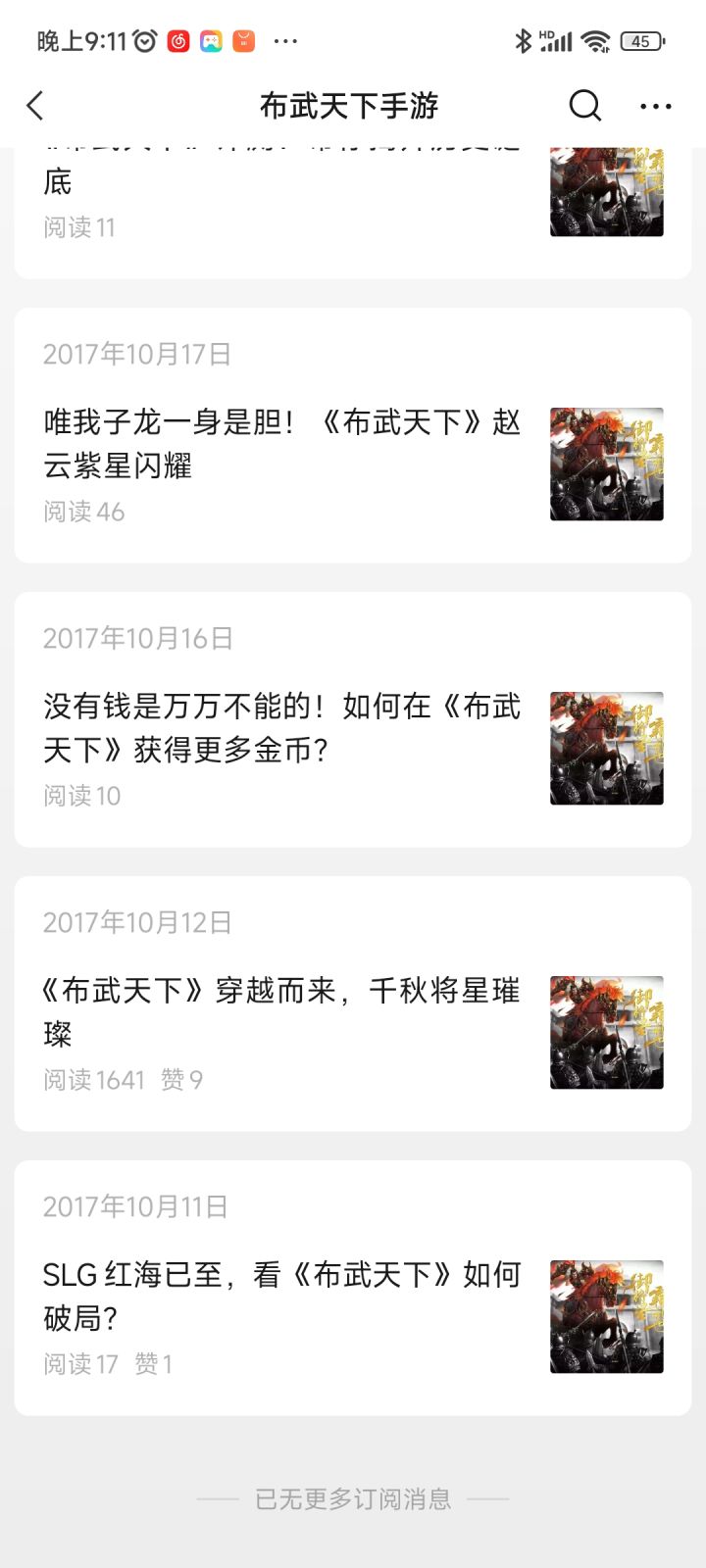
Task: Open article 穿越而来，千秋将星璀璨
Action: (x=282, y=1011)
